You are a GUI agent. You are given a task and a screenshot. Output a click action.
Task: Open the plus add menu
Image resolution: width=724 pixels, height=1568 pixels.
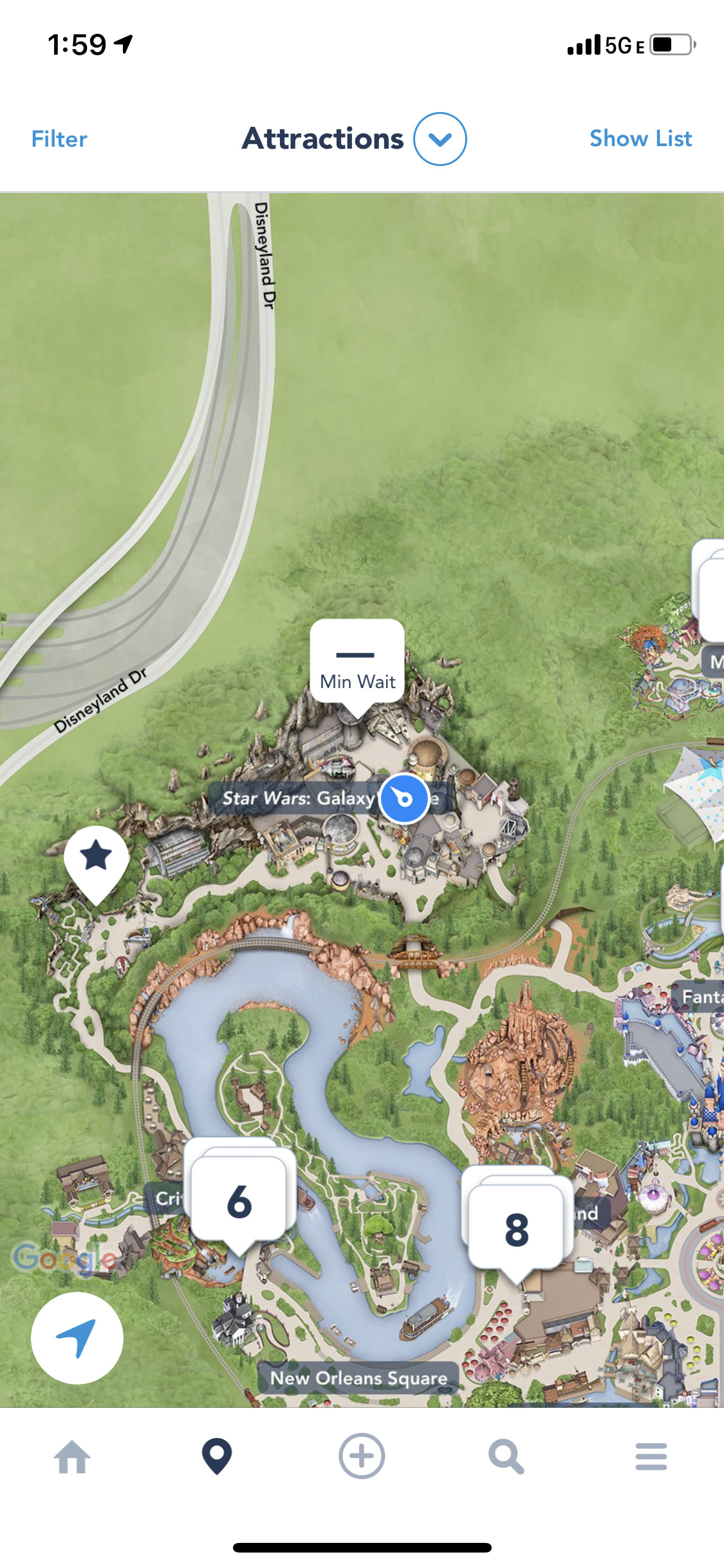[362, 1456]
